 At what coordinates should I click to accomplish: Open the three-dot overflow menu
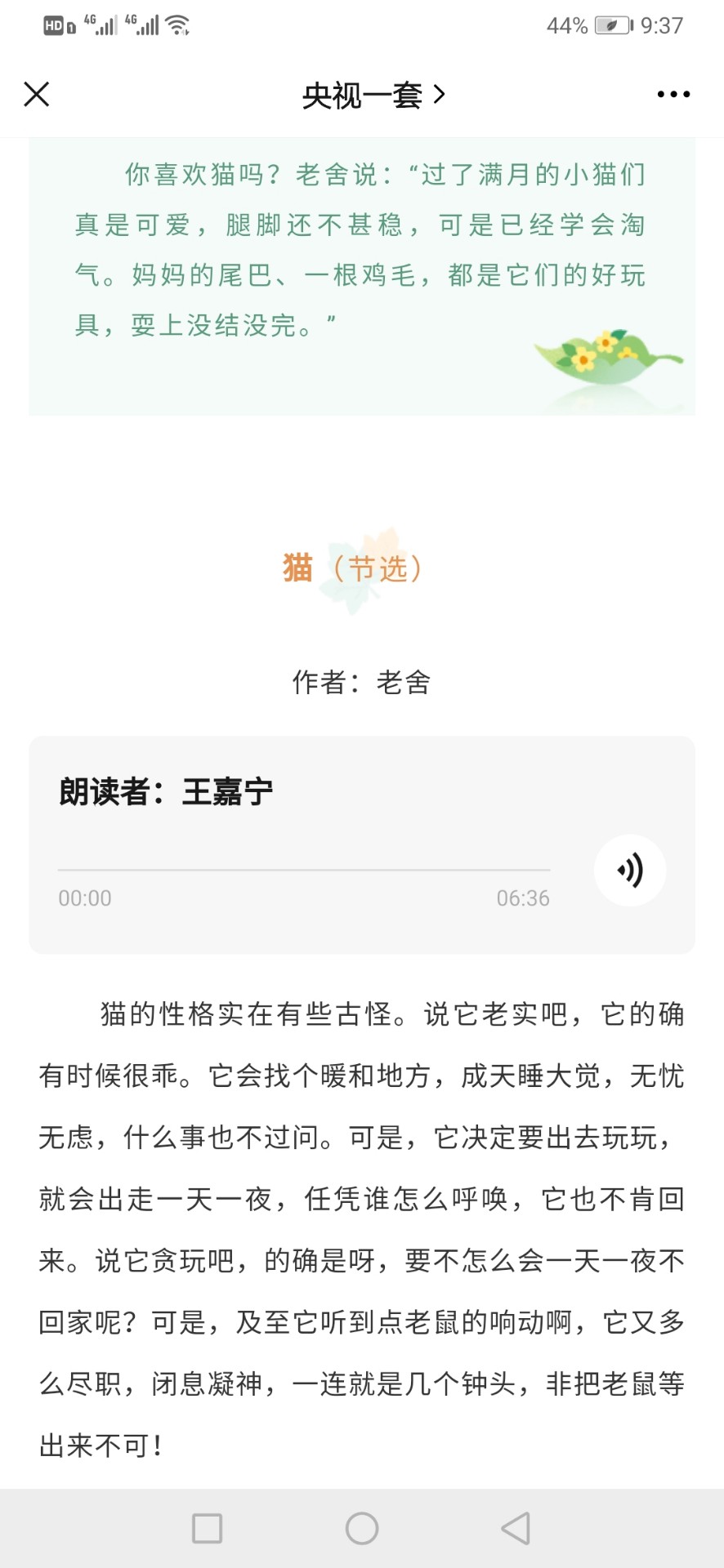pos(673,95)
